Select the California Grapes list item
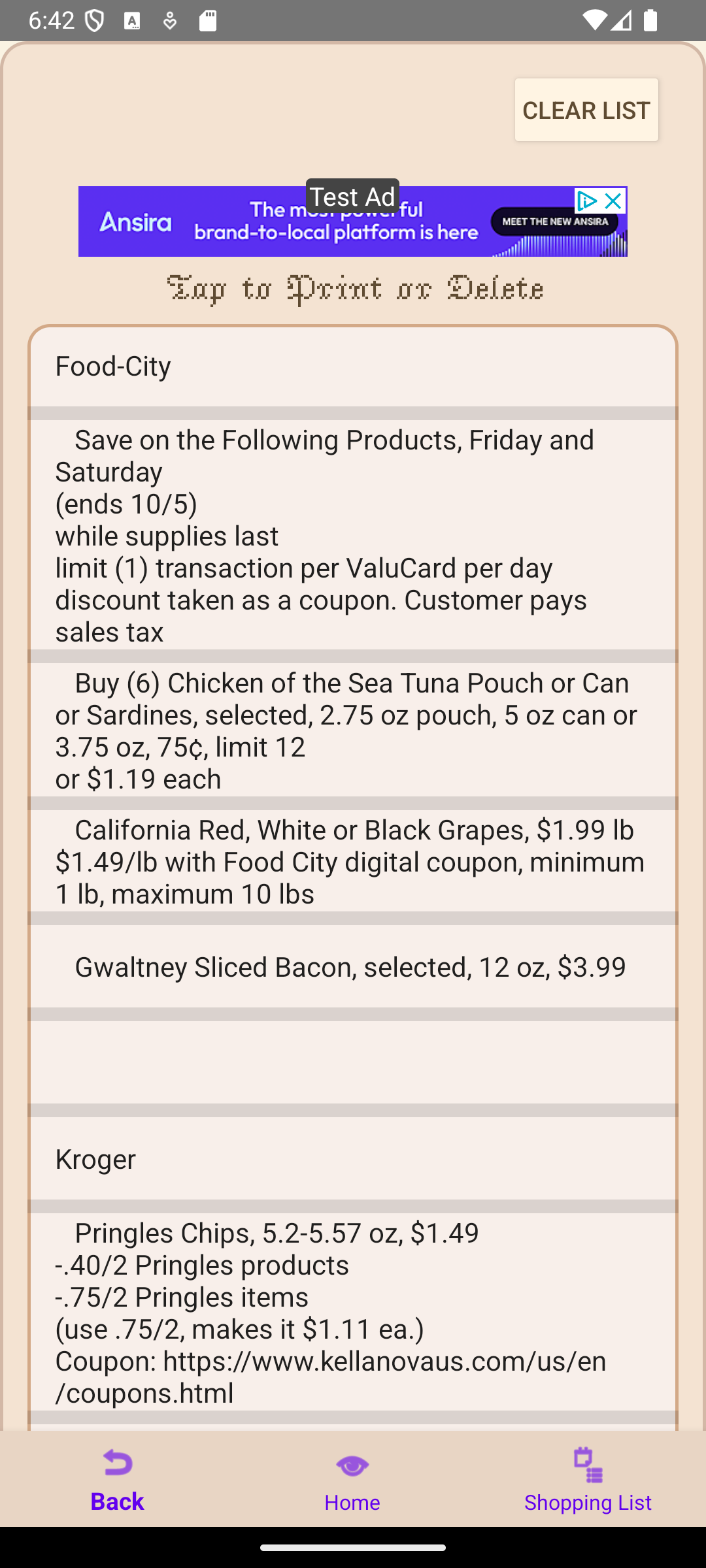 pyautogui.click(x=353, y=861)
